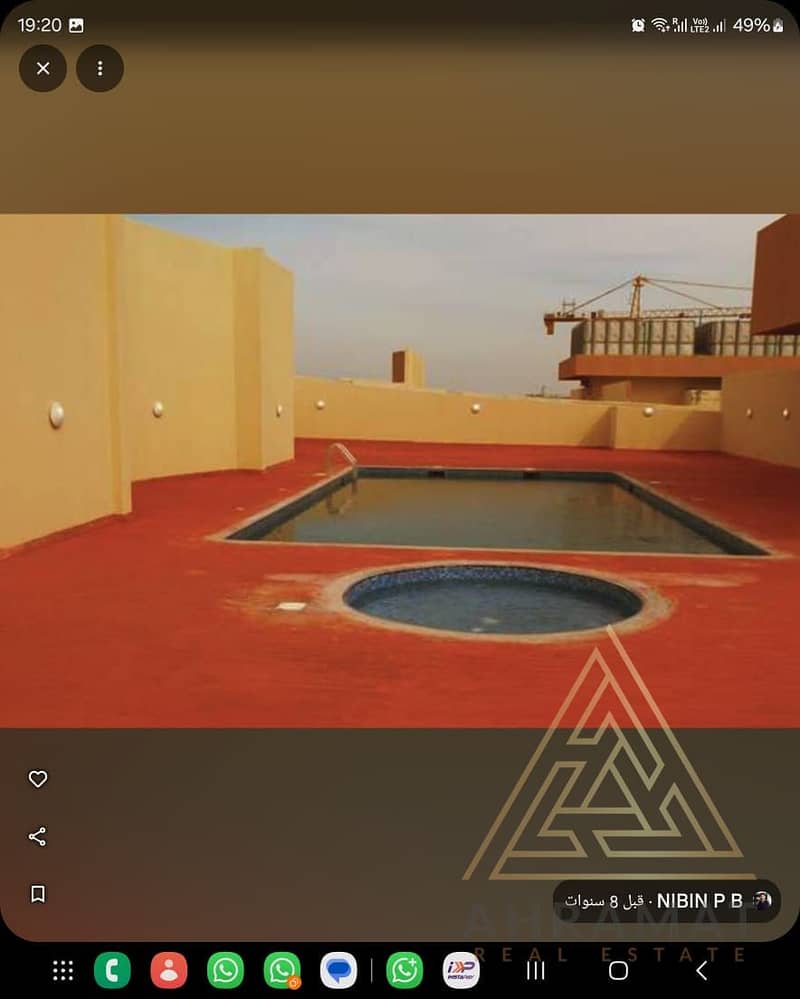Close the photo viewer
The width and height of the screenshot is (800, 999).
click(x=43, y=68)
